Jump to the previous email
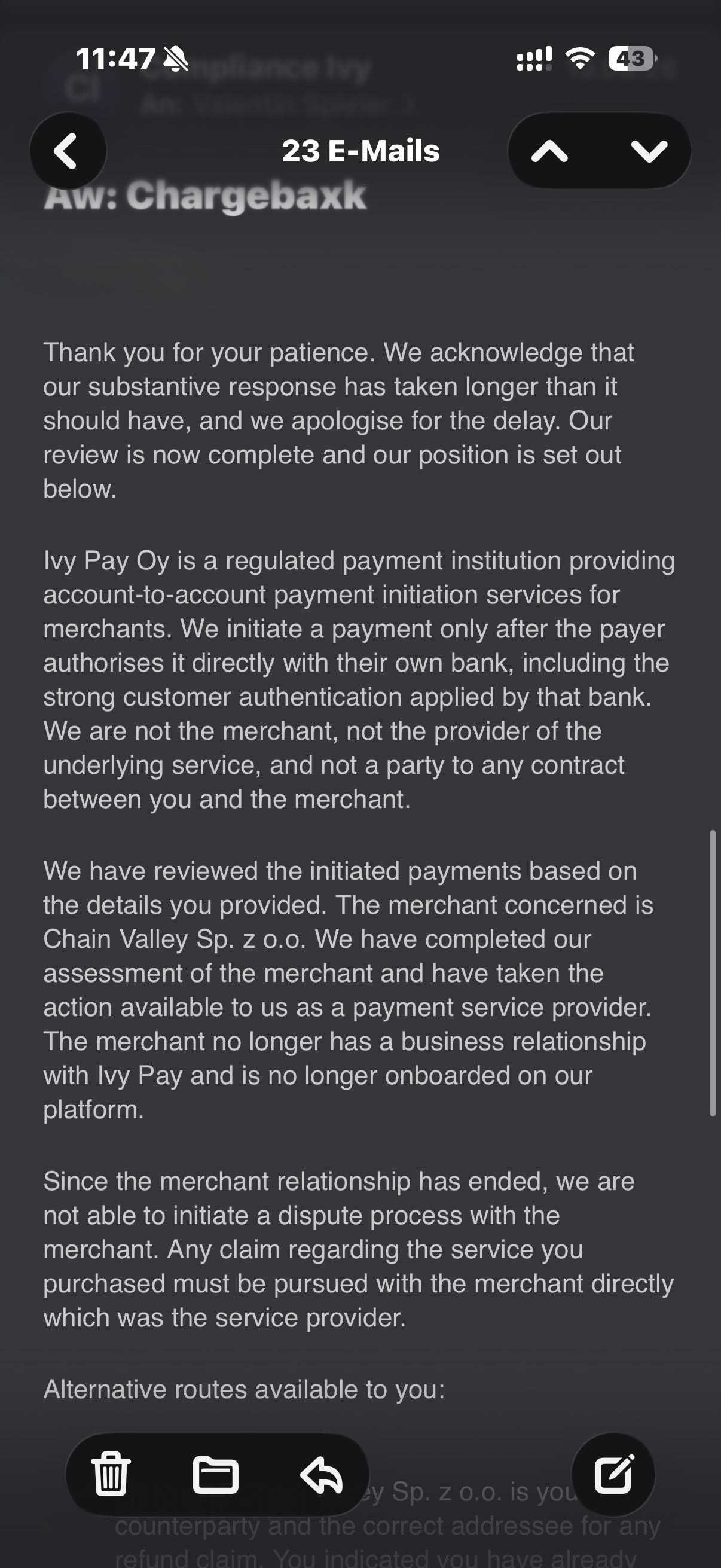The height and width of the screenshot is (1568, 721). pyautogui.click(x=549, y=151)
